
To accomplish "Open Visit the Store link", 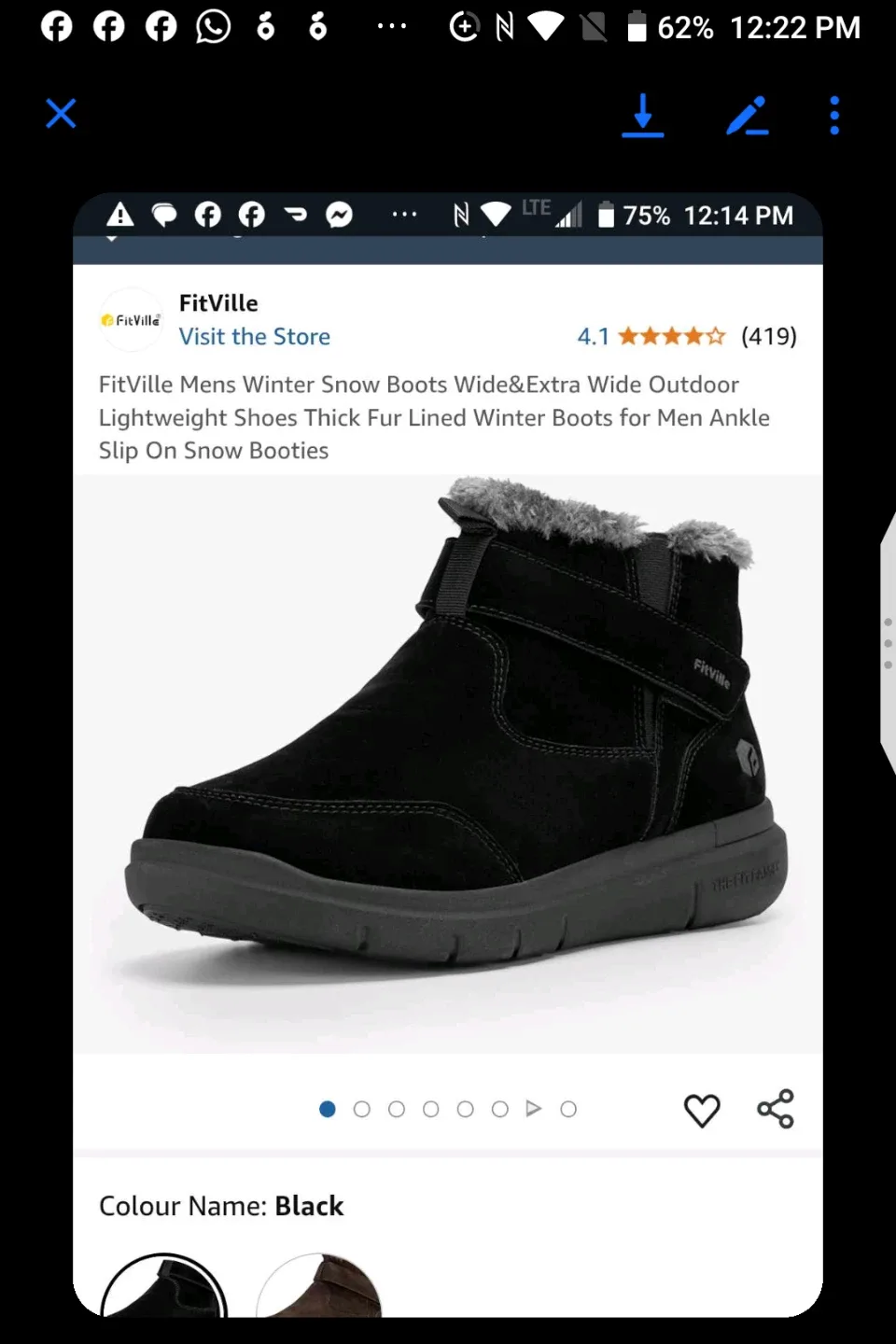I will coord(254,336).
